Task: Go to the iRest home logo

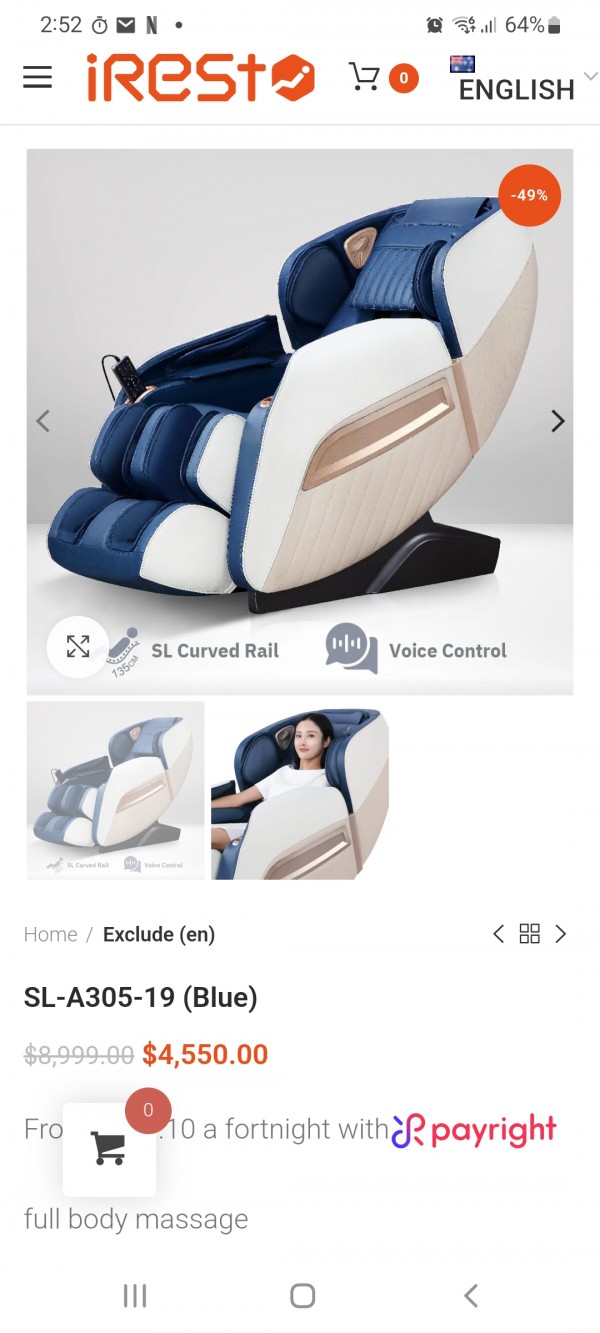Action: coord(200,78)
